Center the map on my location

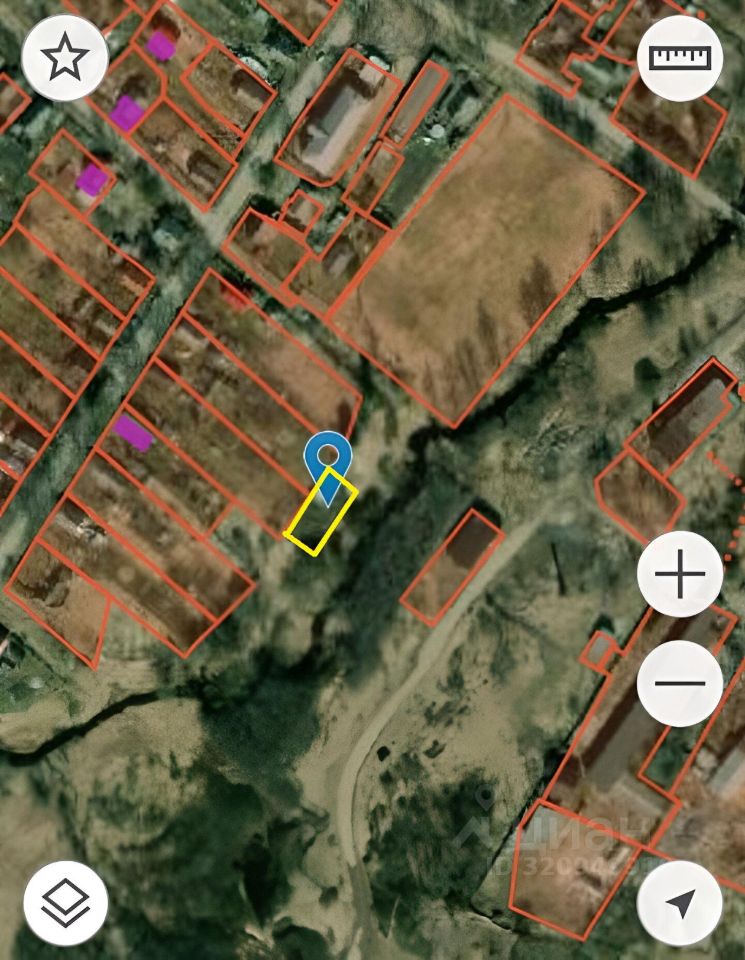click(x=680, y=903)
